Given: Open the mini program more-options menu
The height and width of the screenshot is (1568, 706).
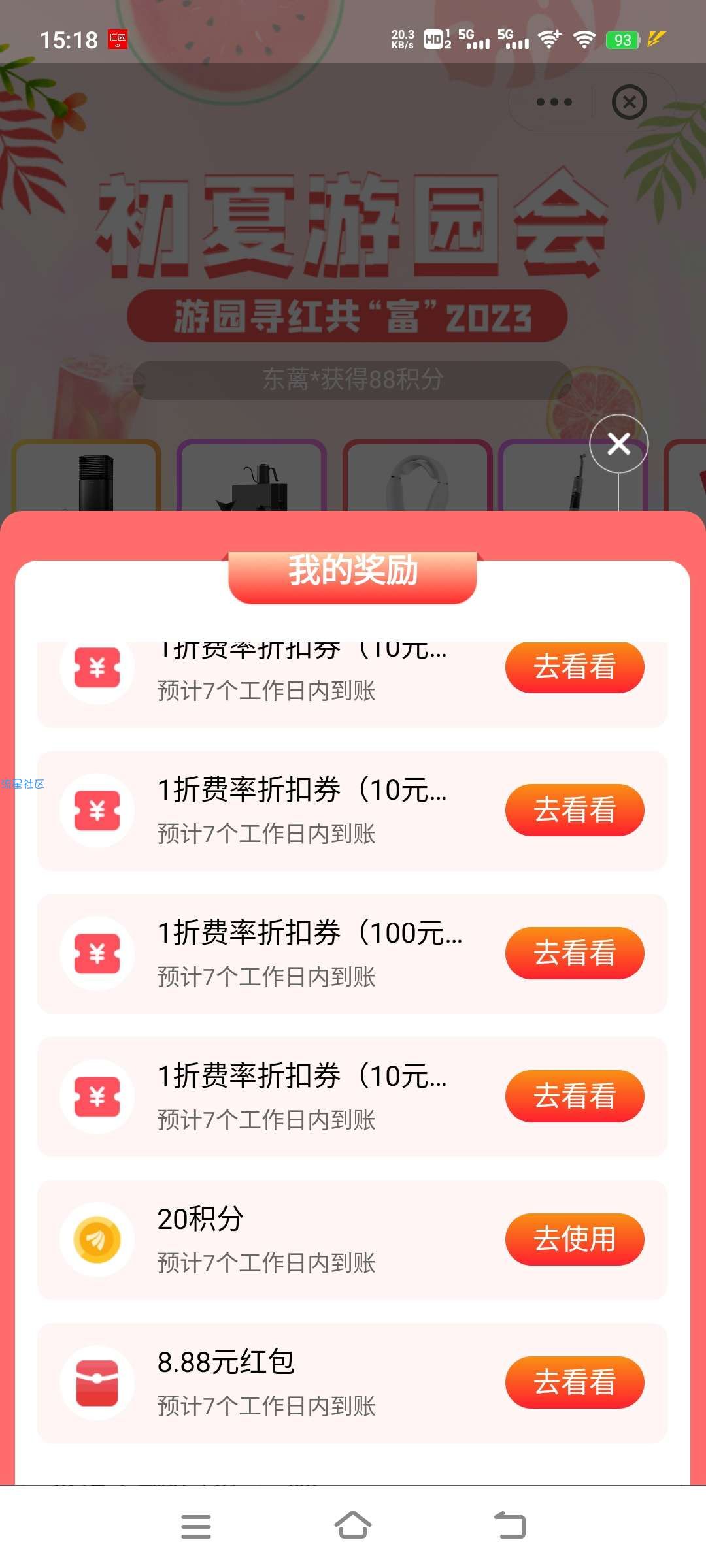Looking at the screenshot, I should click(x=554, y=102).
